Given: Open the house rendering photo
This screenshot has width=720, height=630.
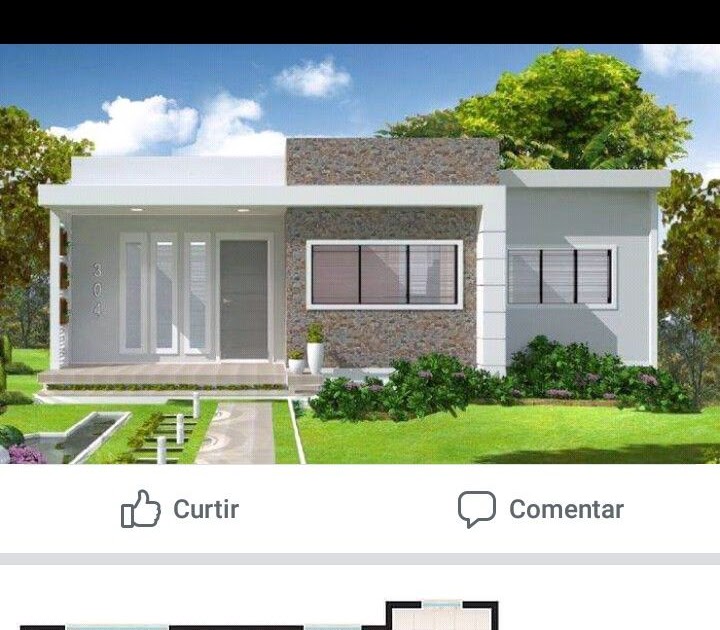Looking at the screenshot, I should (x=360, y=255).
